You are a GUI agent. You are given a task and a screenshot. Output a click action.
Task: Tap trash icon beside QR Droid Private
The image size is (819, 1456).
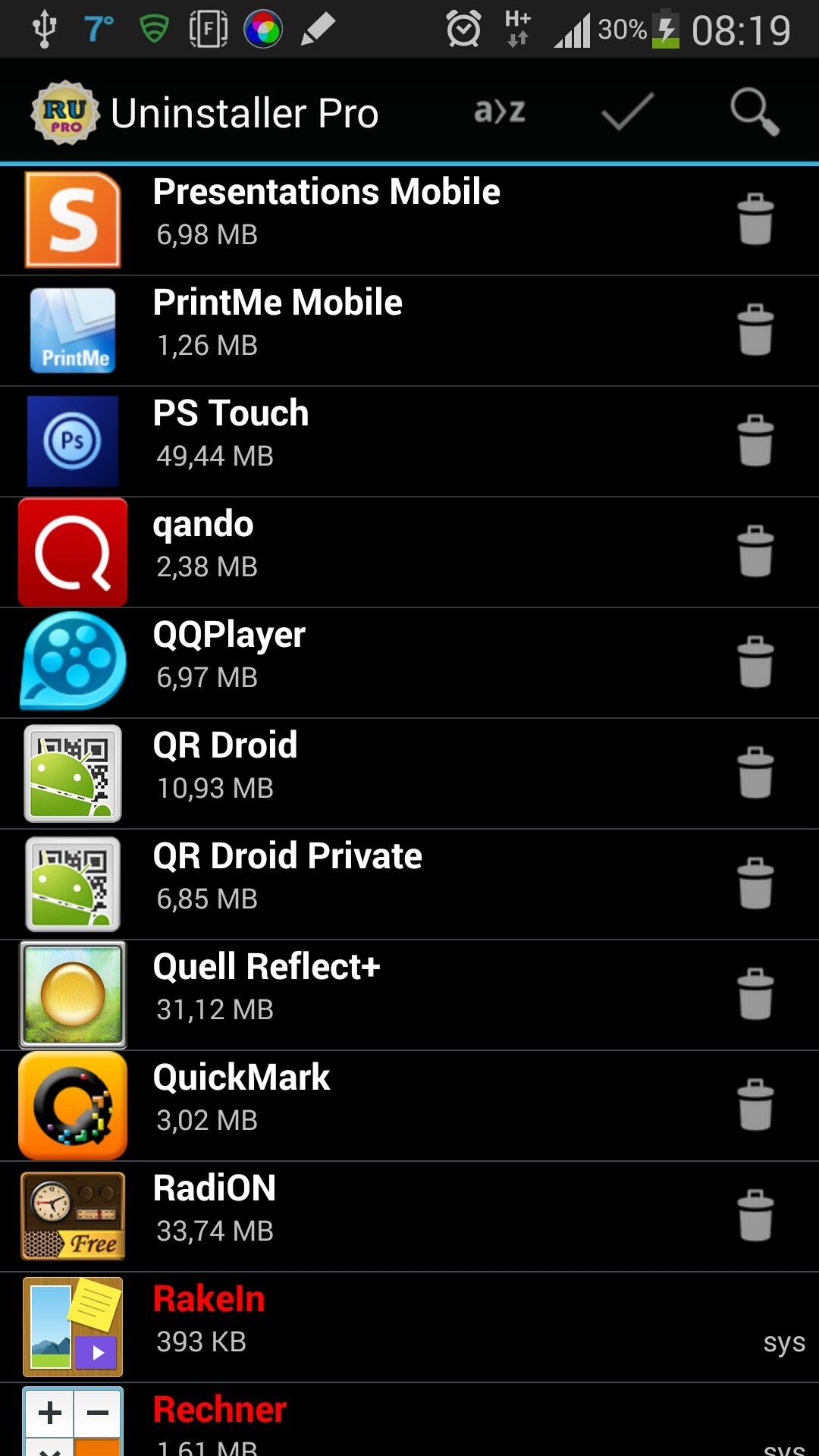tap(755, 883)
